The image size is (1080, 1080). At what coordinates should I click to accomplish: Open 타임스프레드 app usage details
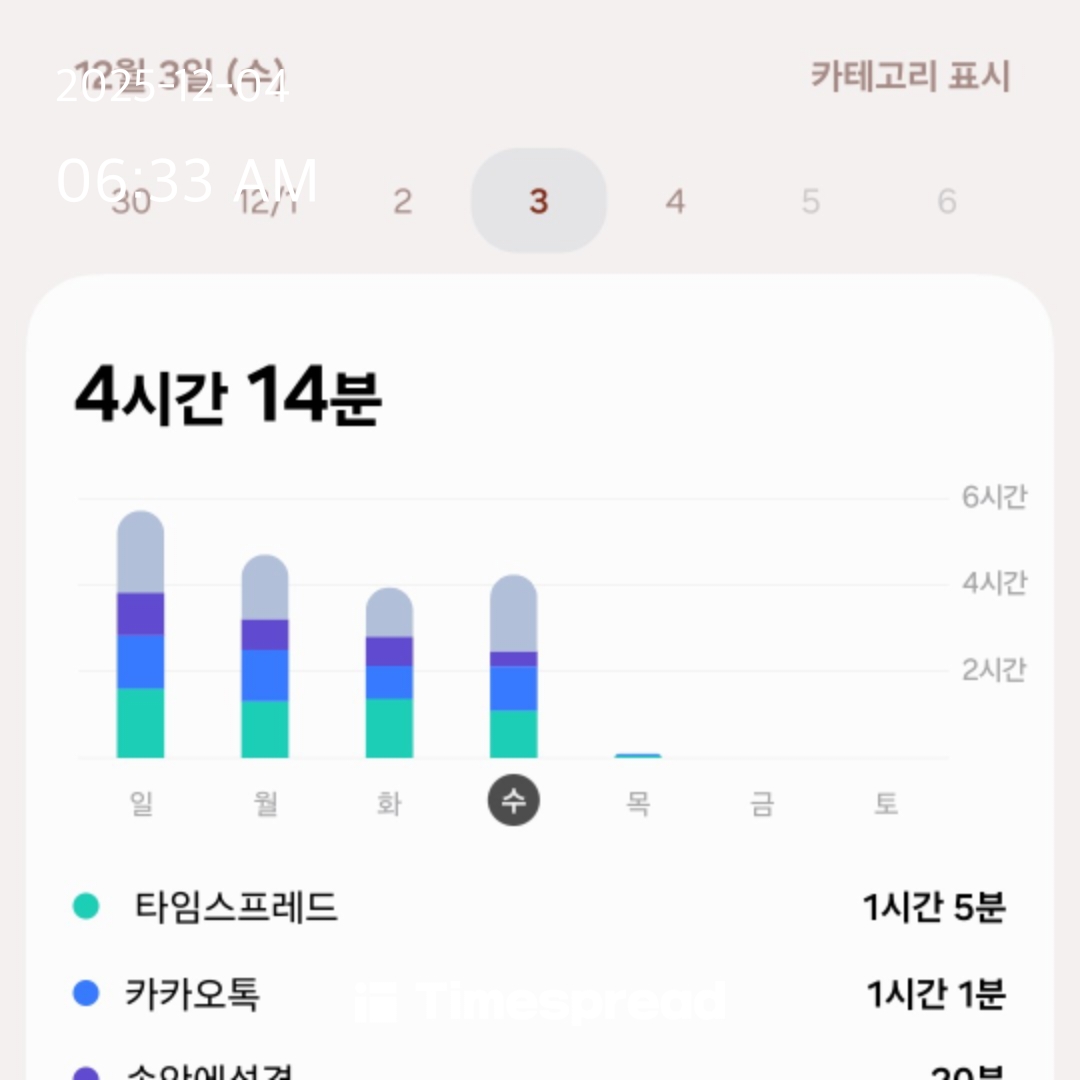[236, 908]
